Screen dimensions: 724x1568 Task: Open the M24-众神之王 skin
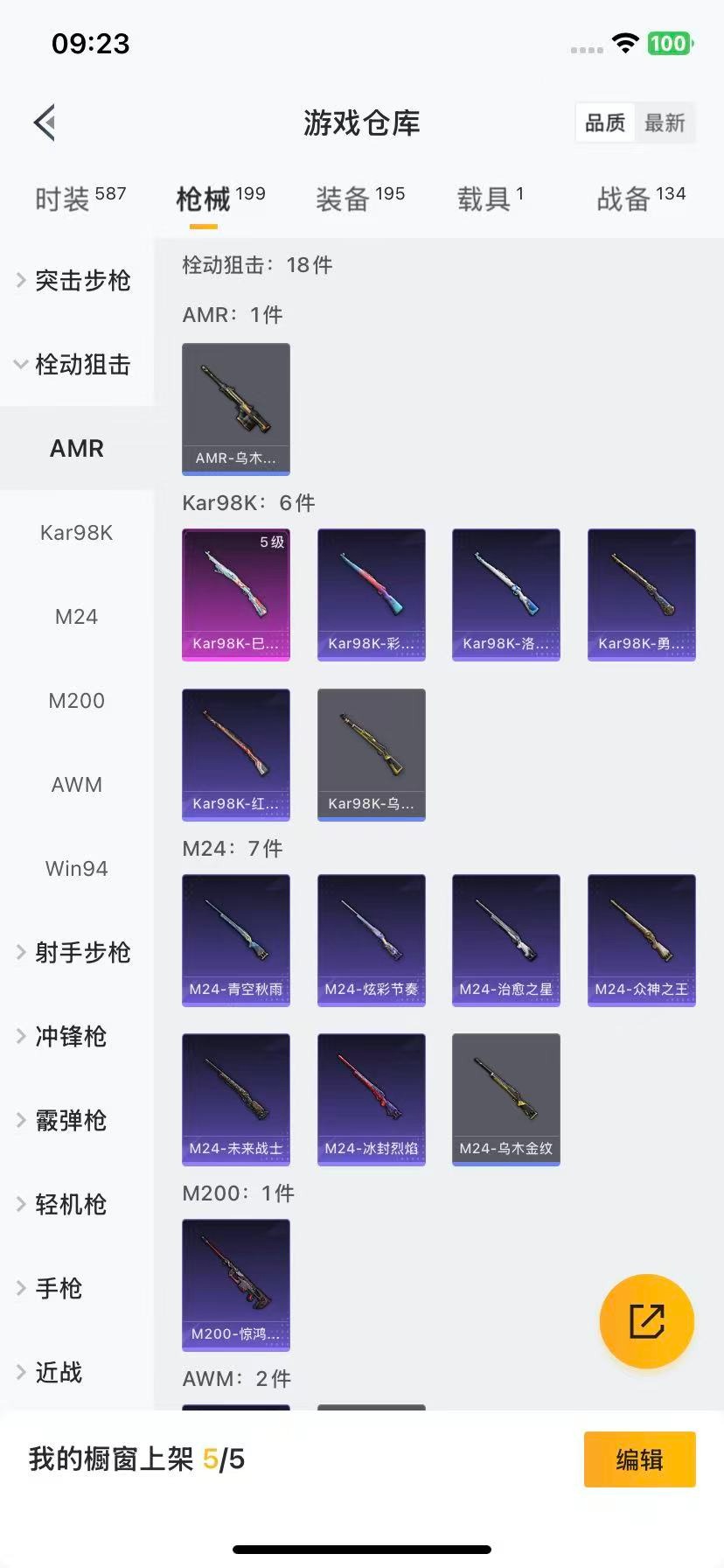pyautogui.click(x=641, y=941)
